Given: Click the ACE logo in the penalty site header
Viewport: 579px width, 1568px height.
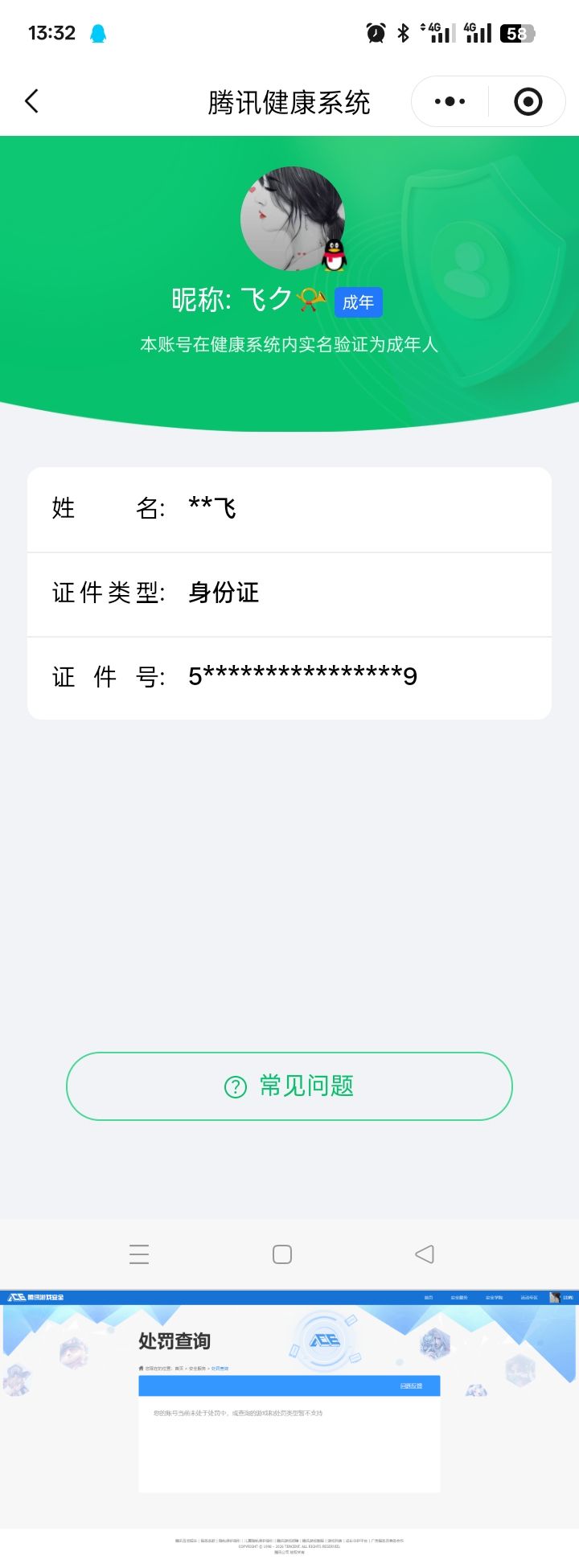Looking at the screenshot, I should coord(18,1295).
